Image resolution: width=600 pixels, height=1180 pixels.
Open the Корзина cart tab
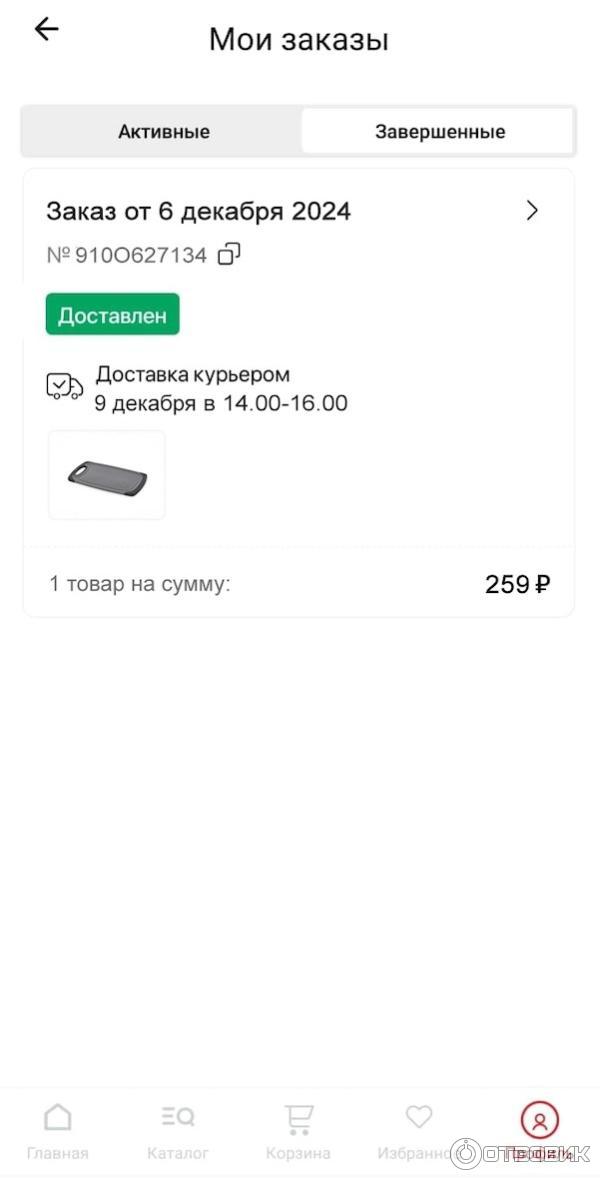298,1130
